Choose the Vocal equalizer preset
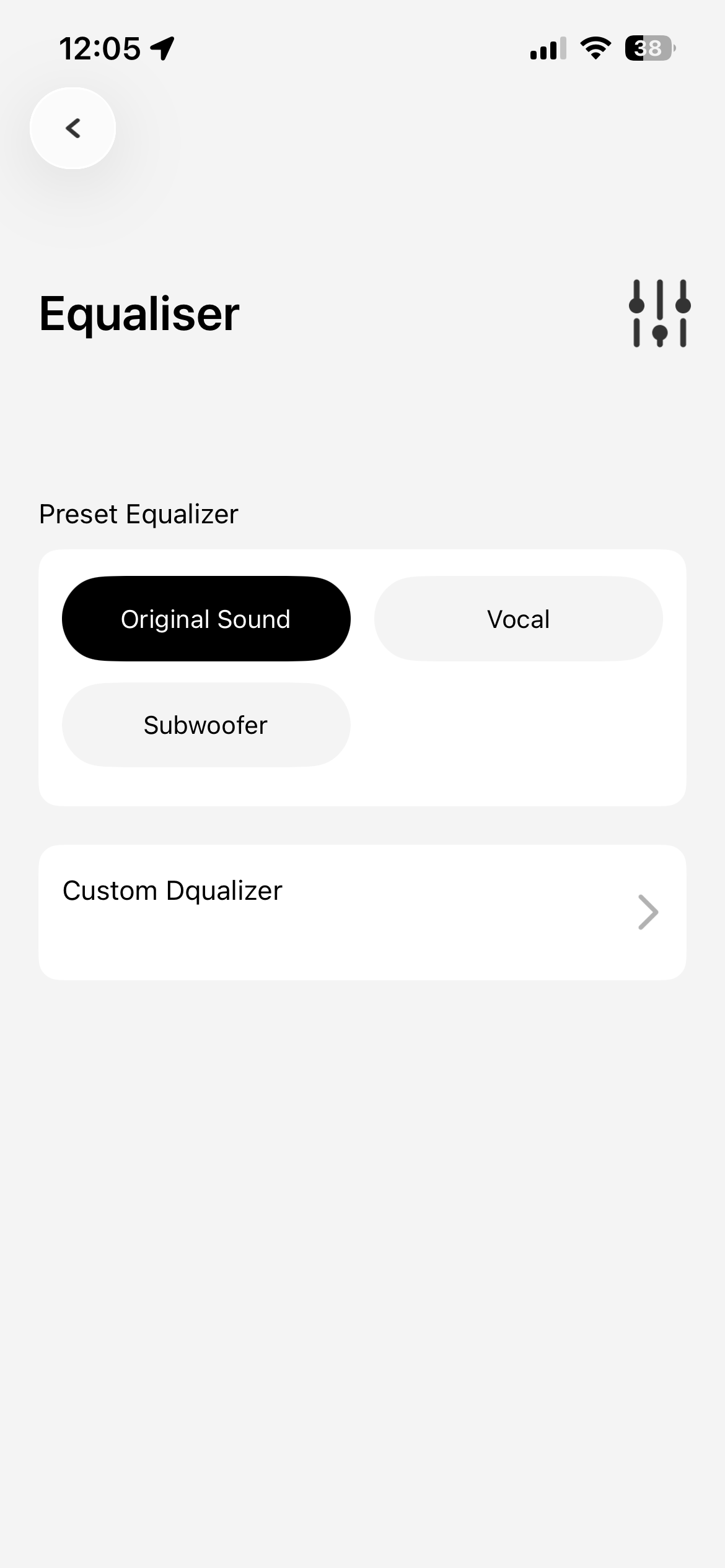The width and height of the screenshot is (725, 1568). (518, 619)
